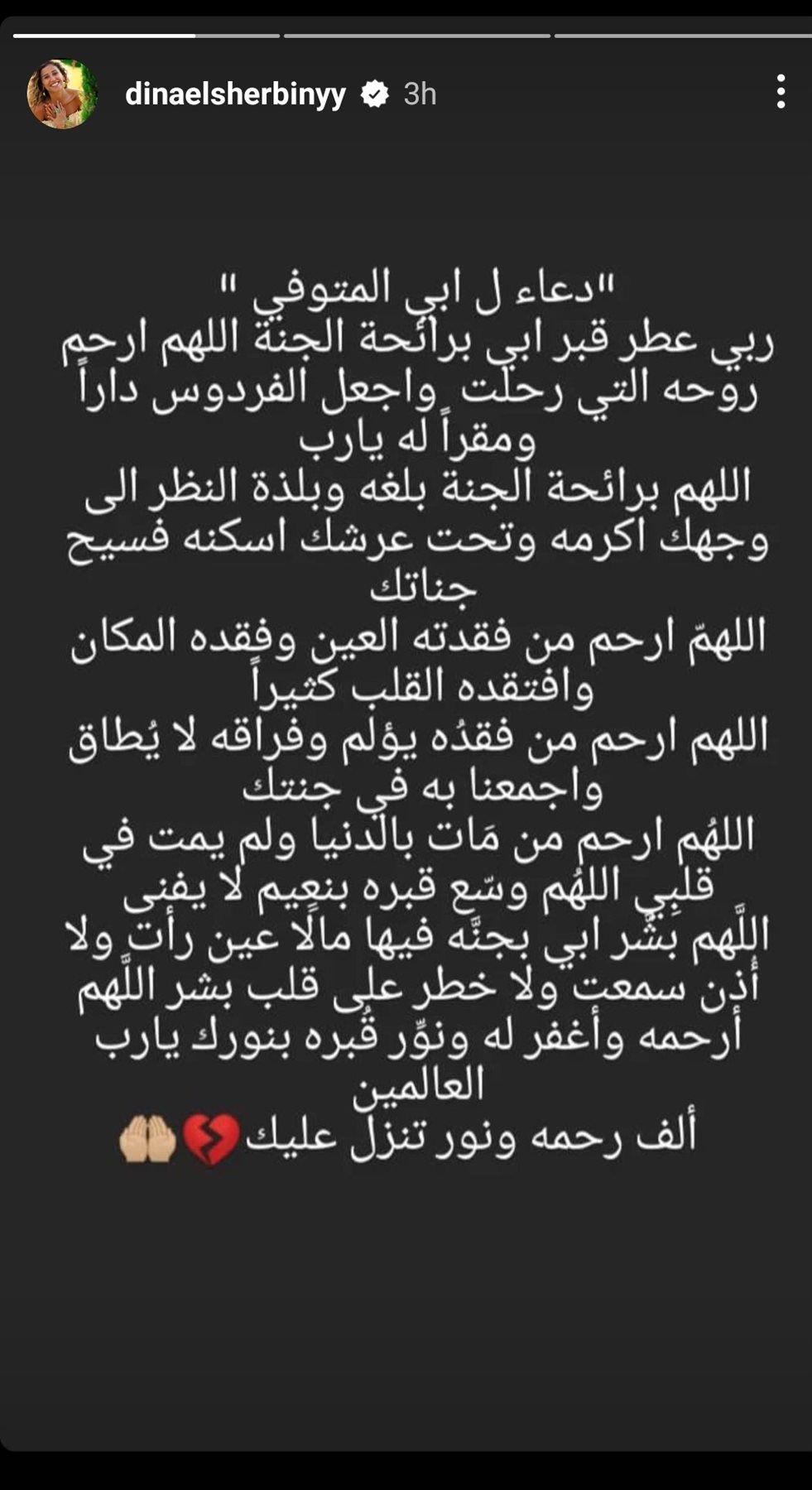The width and height of the screenshot is (812, 1490).
Task: Tap the dinaelsherbinyy username
Action: tap(235, 94)
